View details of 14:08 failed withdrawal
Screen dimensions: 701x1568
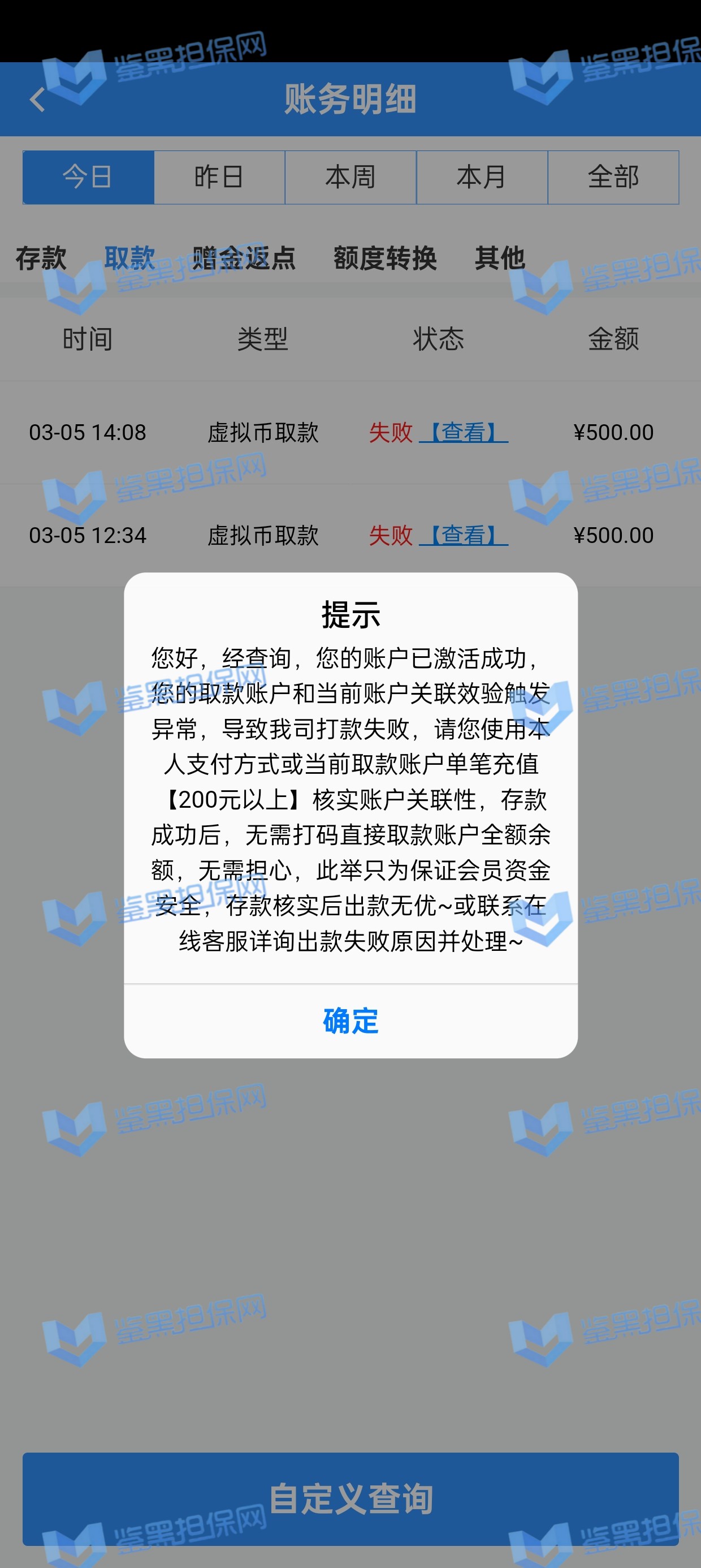tap(464, 433)
